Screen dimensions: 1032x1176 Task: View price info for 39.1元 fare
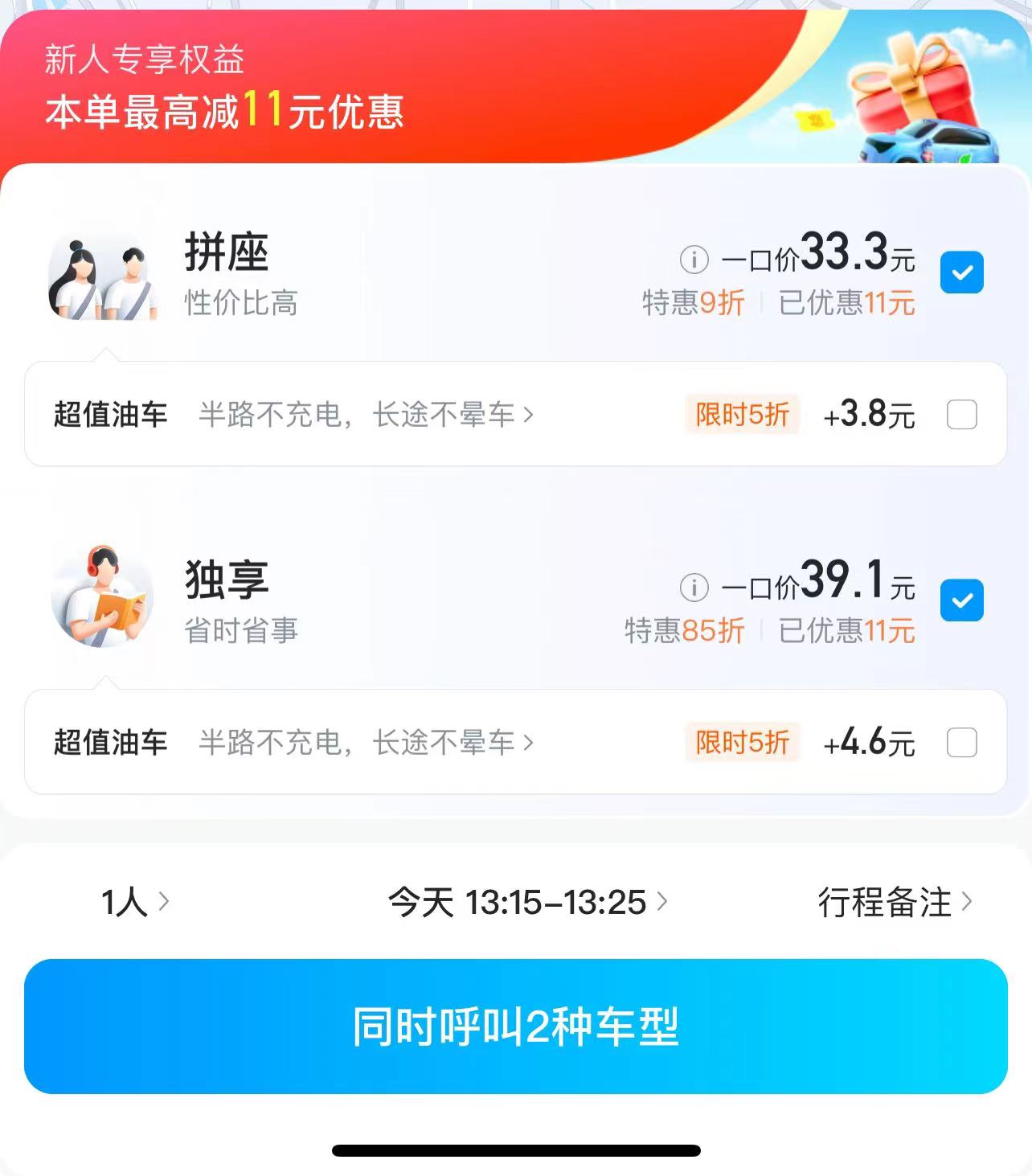[x=694, y=588]
